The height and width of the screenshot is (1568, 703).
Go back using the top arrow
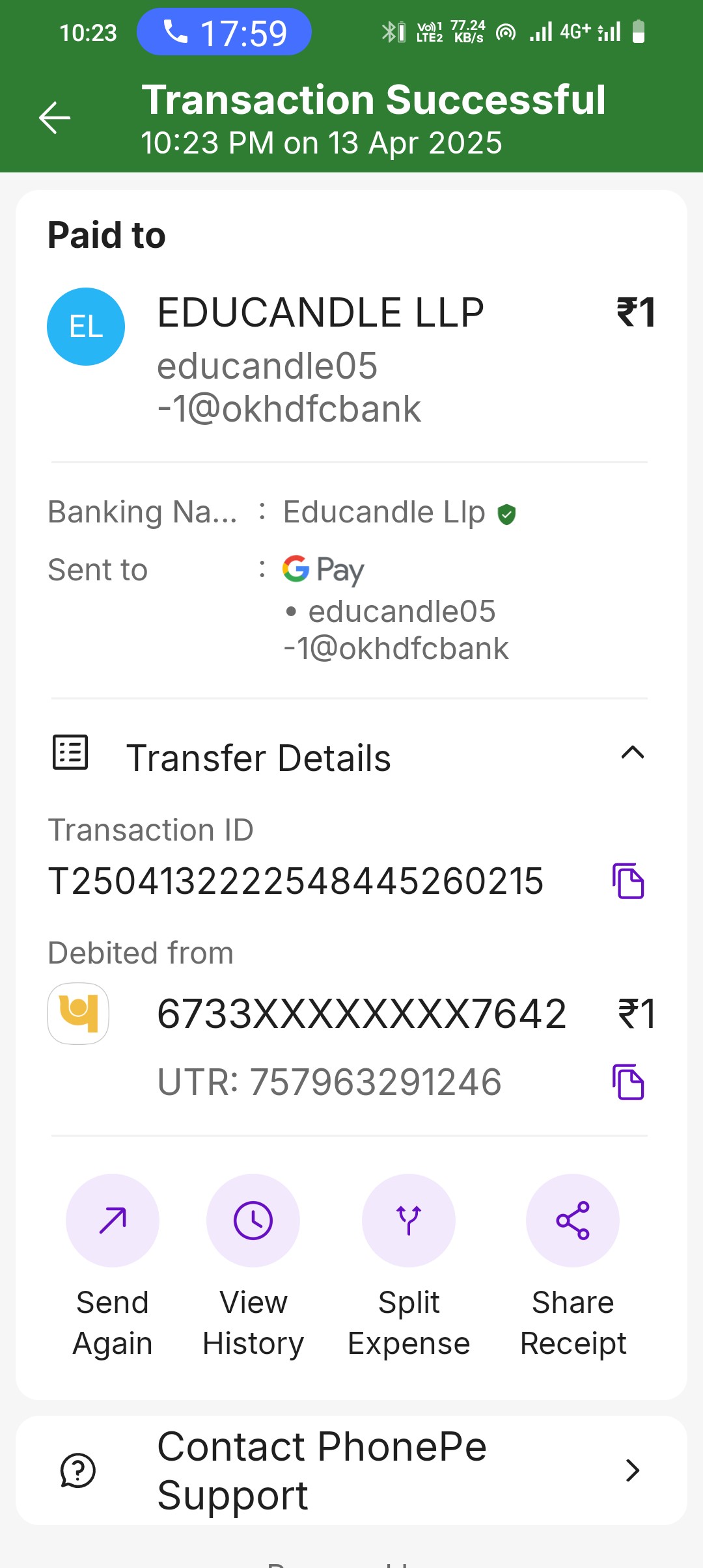pyautogui.click(x=55, y=118)
